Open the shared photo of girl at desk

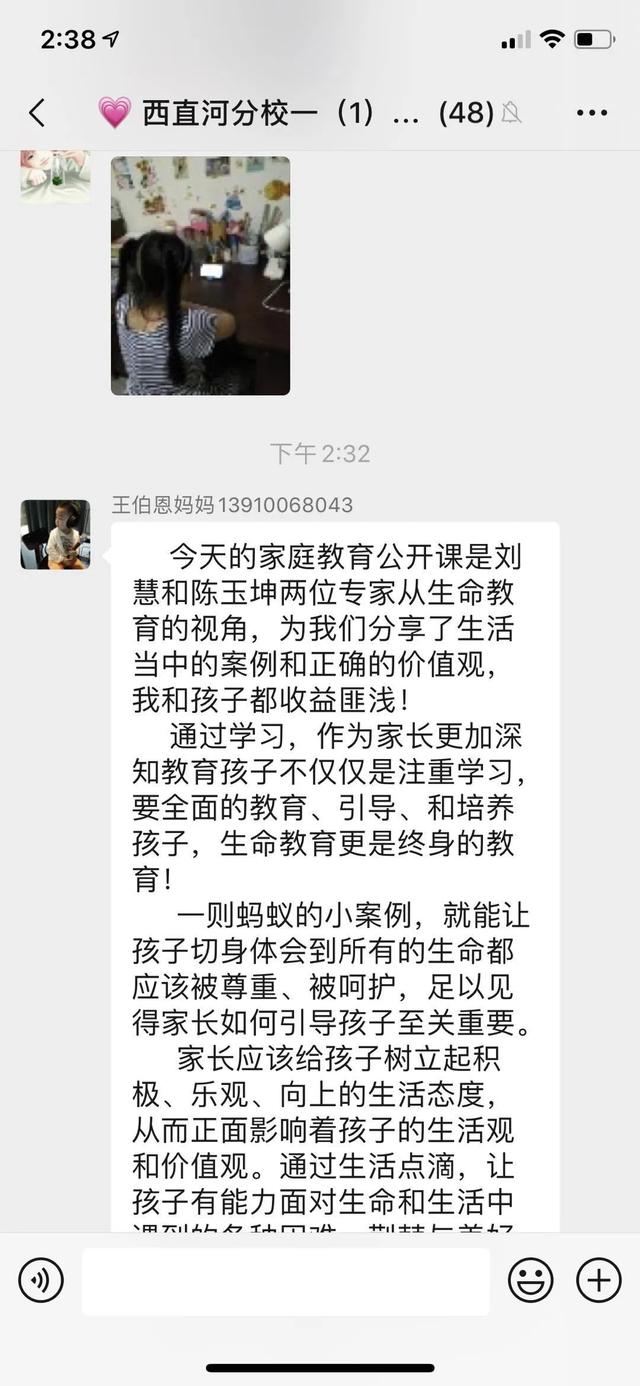200,275
